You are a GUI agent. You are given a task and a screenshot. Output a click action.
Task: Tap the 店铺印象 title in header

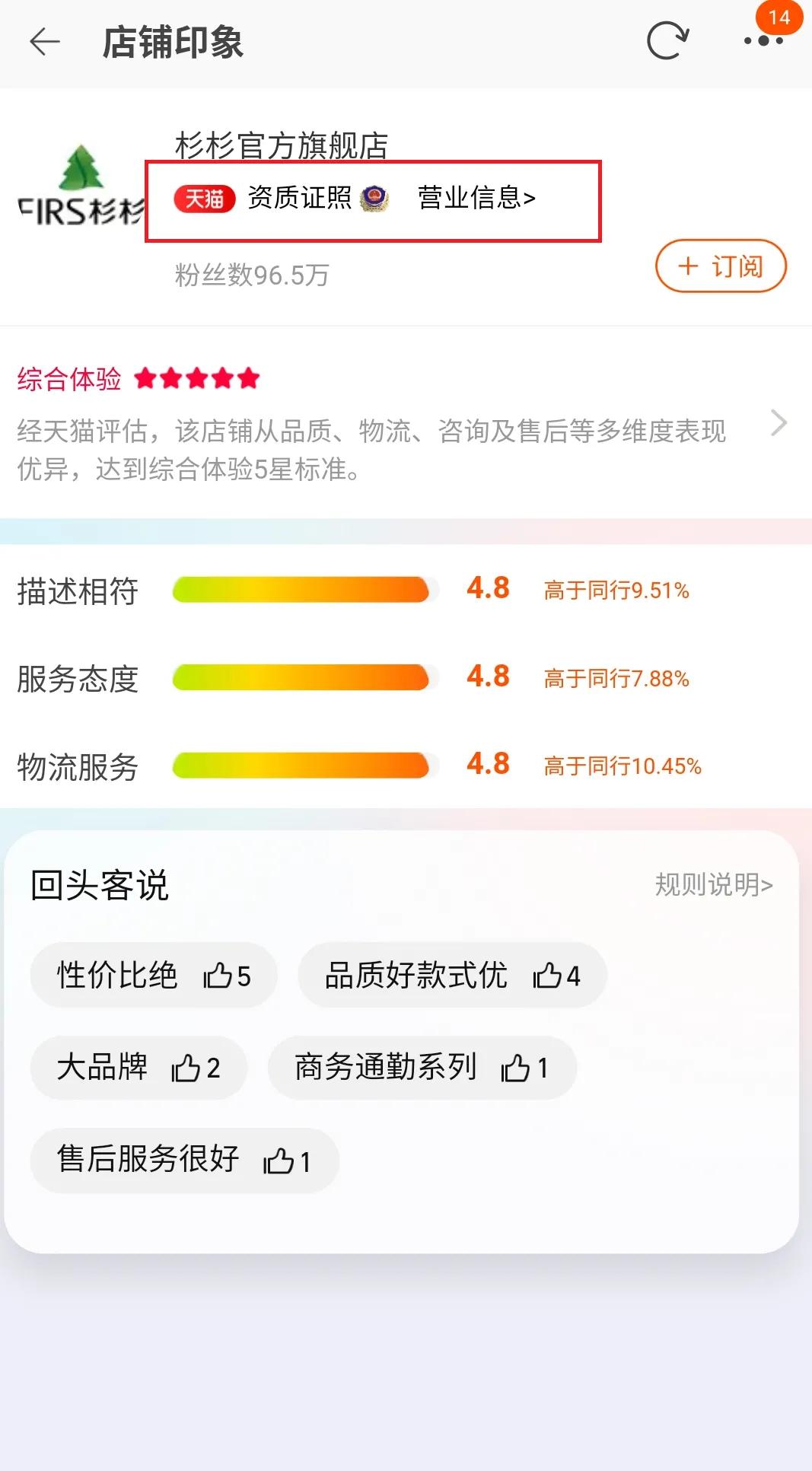click(171, 43)
